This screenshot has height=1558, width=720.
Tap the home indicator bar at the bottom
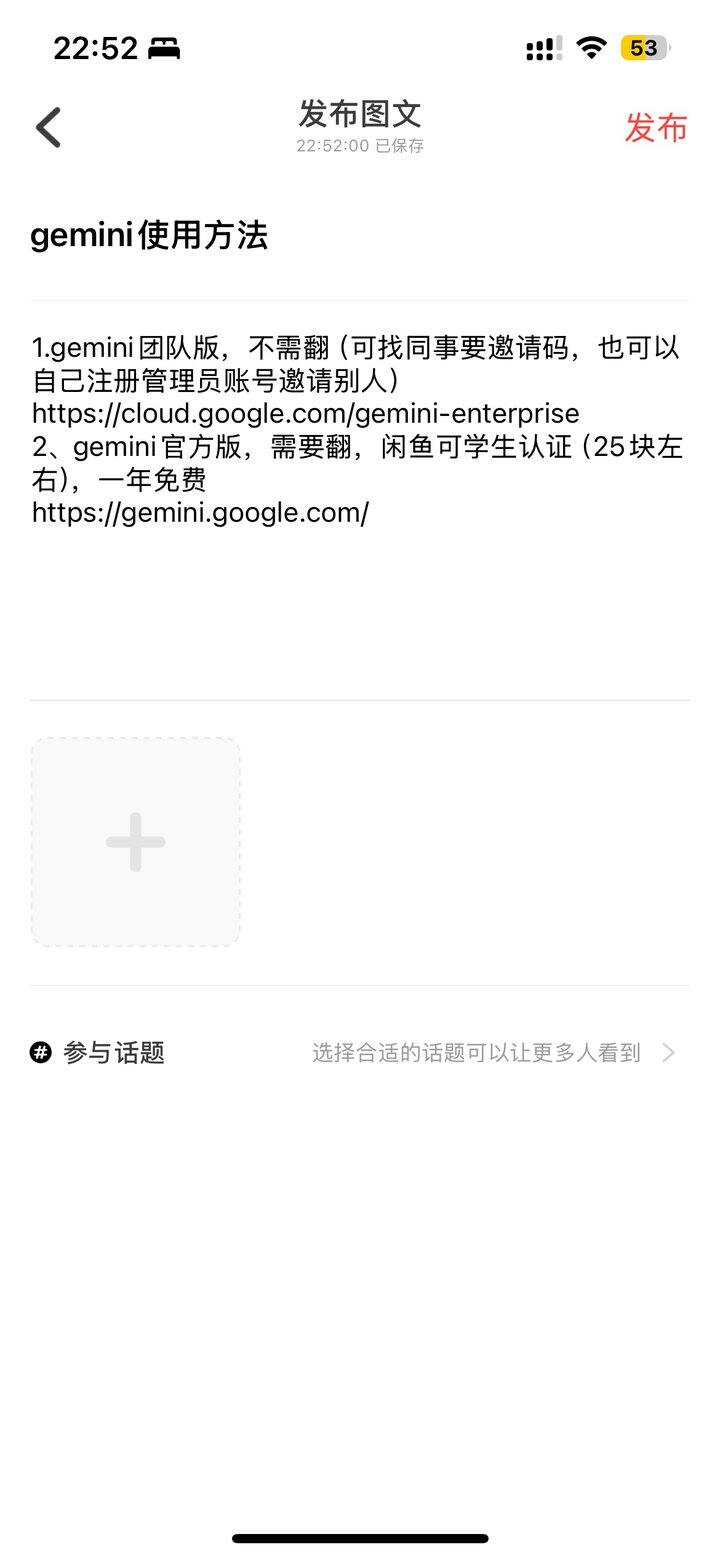pos(359,1538)
